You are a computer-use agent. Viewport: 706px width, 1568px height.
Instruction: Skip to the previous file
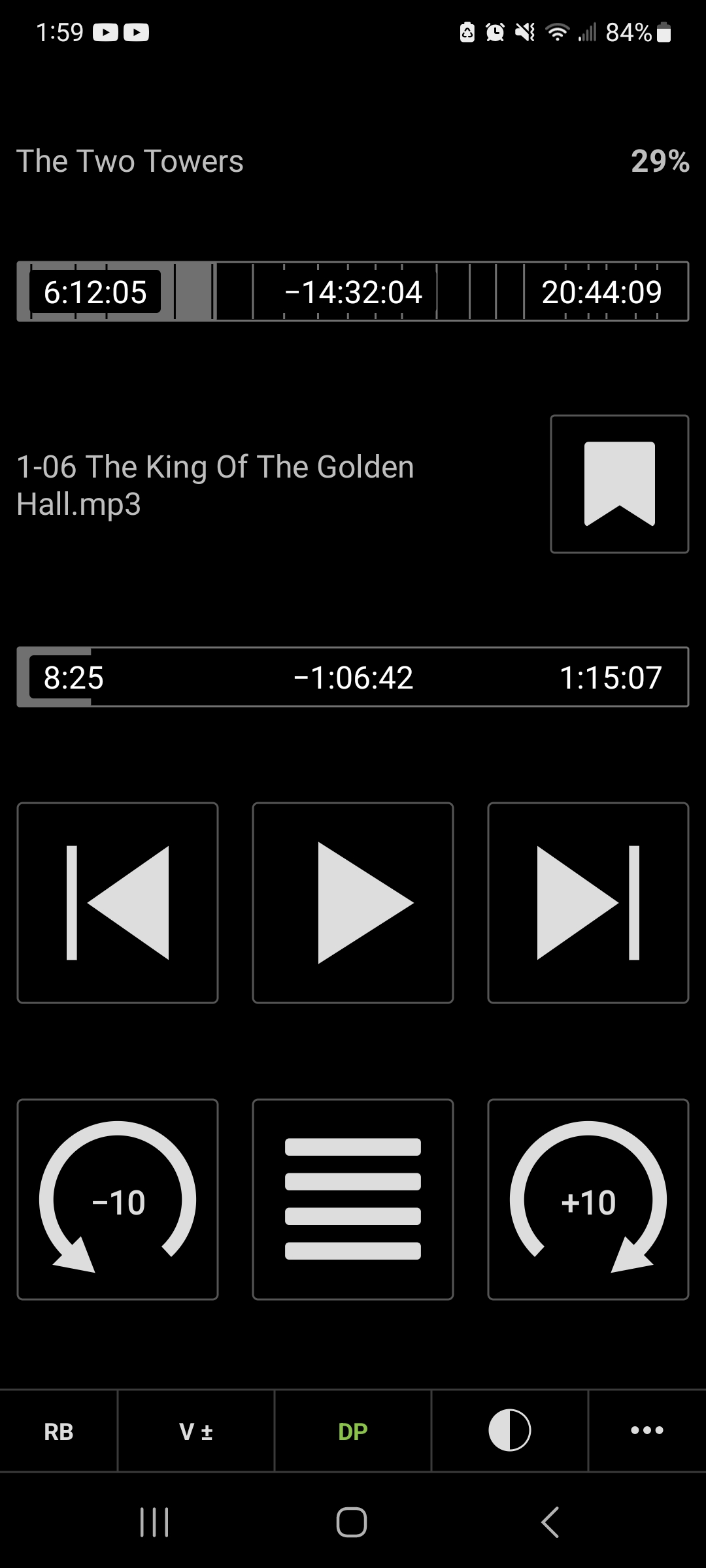pyautogui.click(x=118, y=902)
